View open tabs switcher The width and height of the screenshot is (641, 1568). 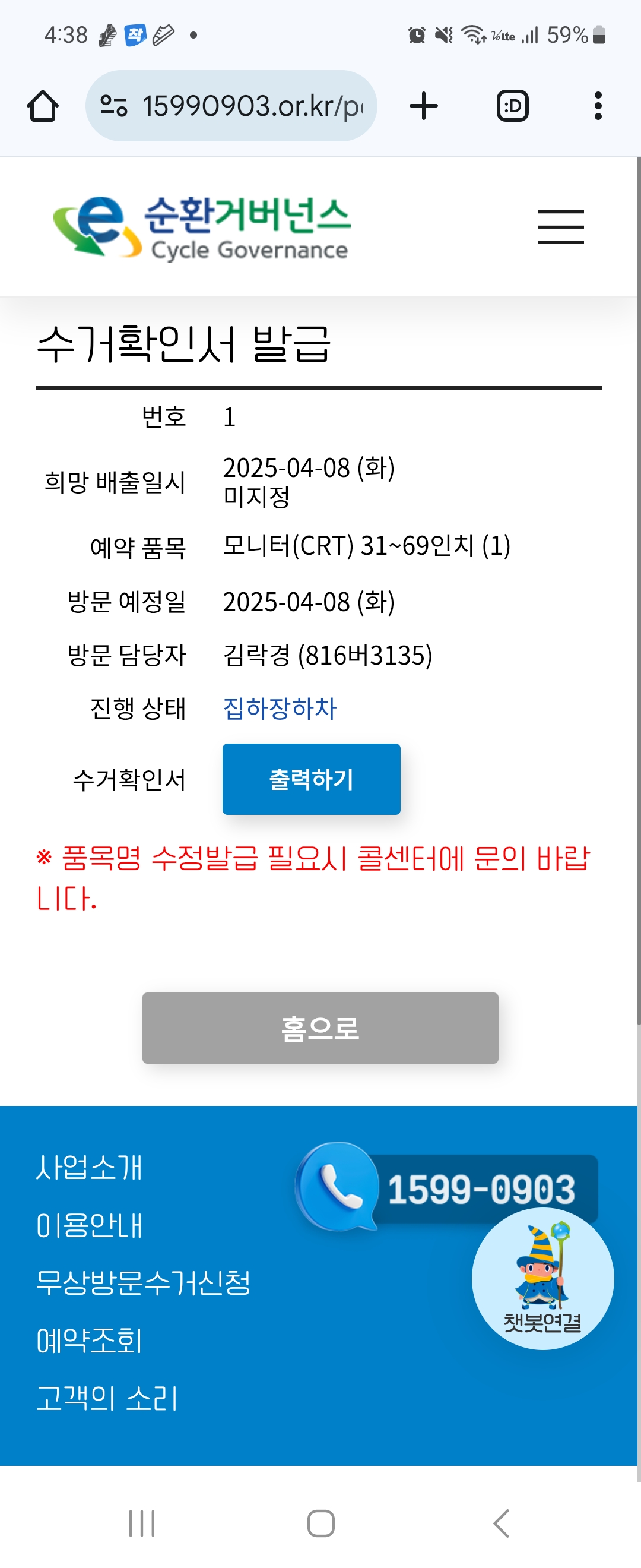point(512,106)
